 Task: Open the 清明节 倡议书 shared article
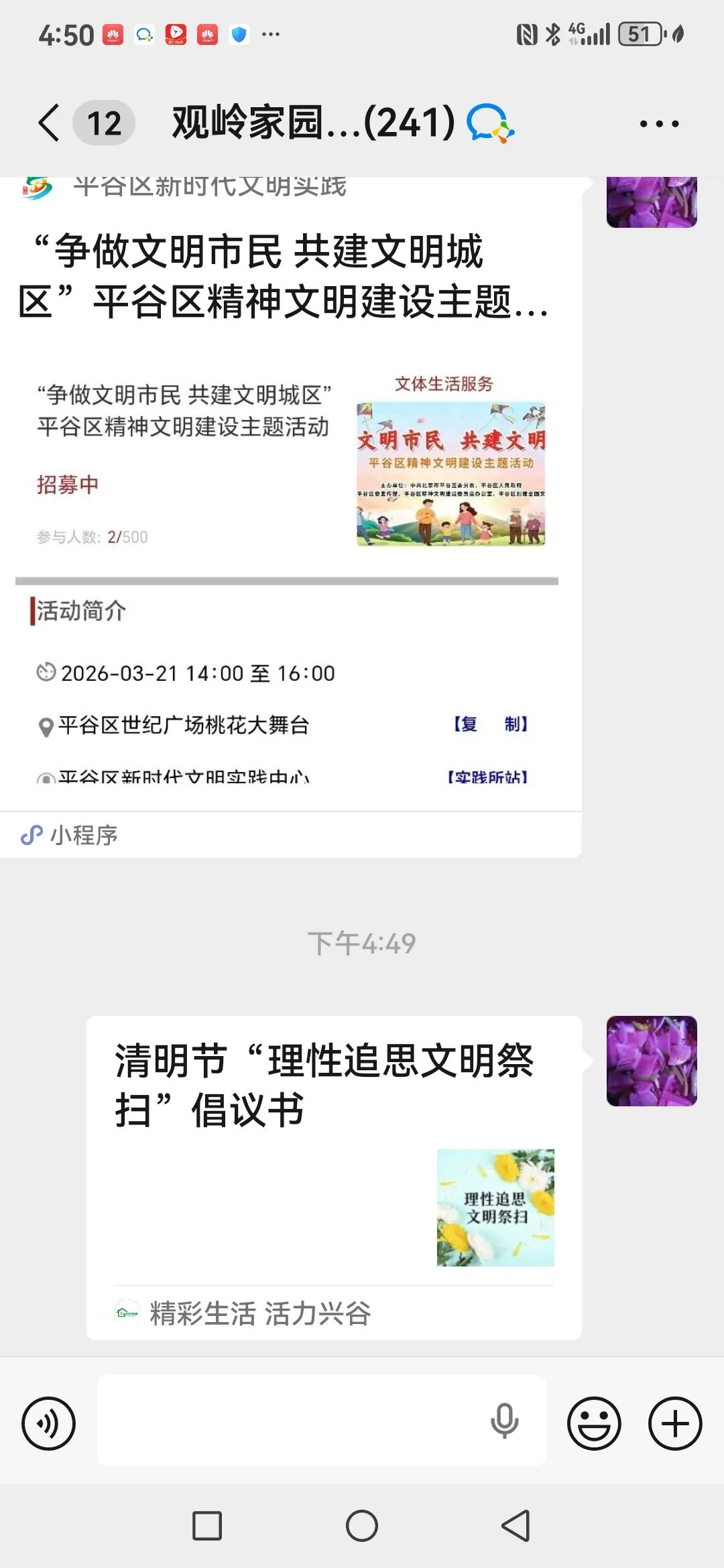tap(333, 1153)
